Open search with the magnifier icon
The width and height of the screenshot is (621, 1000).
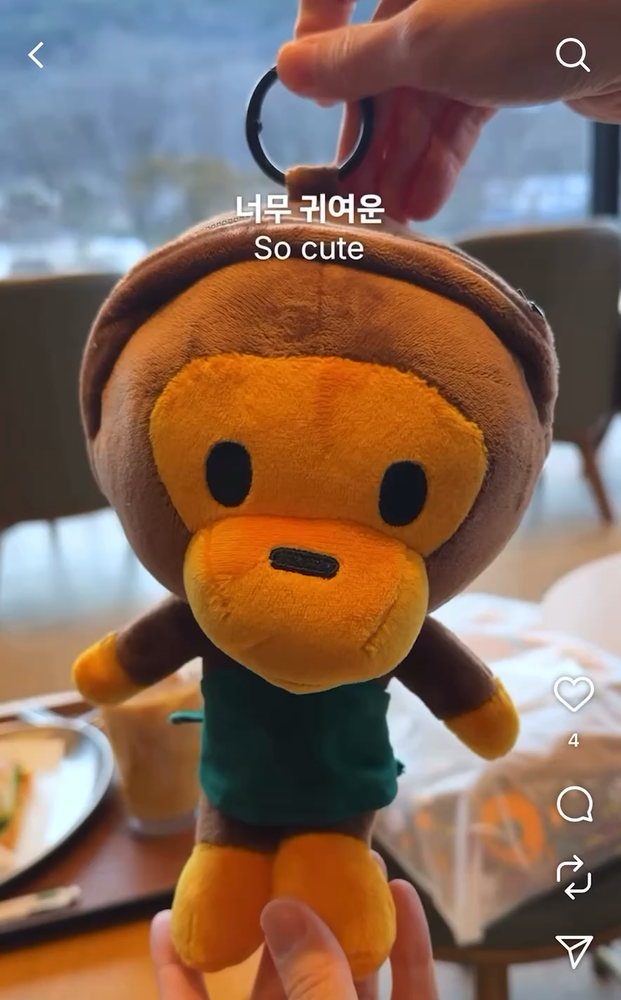point(572,55)
